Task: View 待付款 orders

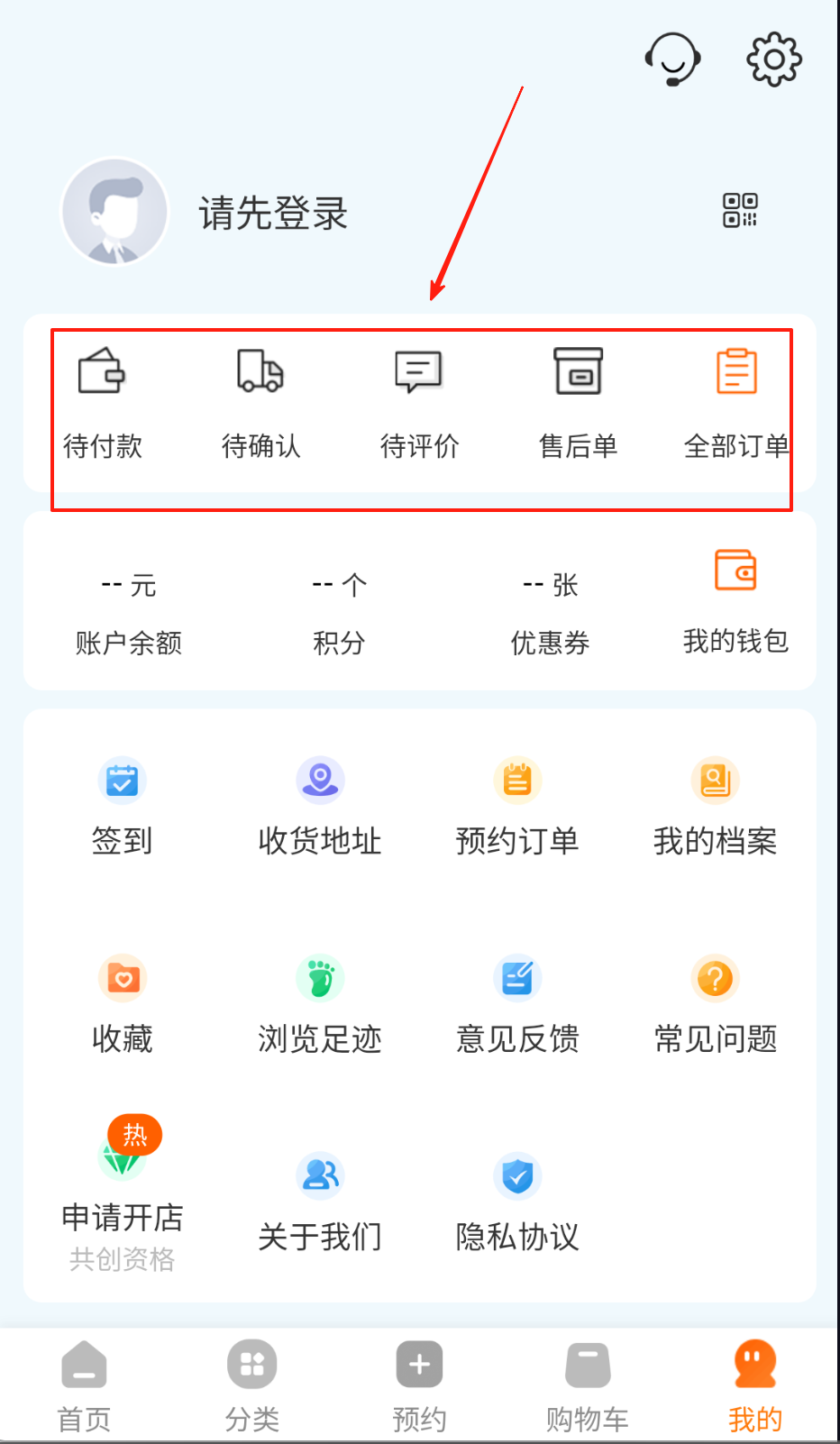Action: [103, 403]
